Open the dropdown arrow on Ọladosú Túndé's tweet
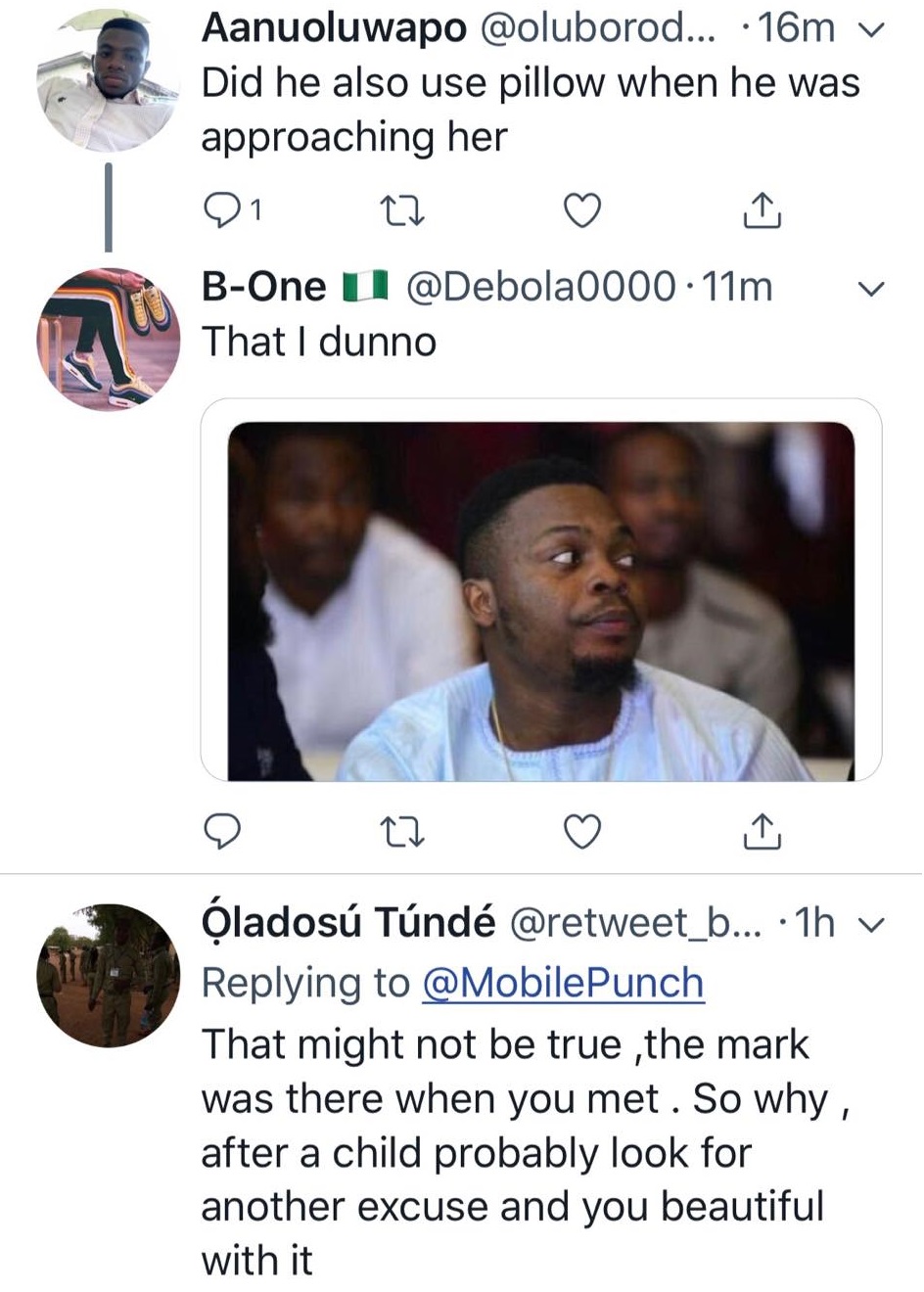 coord(870,924)
